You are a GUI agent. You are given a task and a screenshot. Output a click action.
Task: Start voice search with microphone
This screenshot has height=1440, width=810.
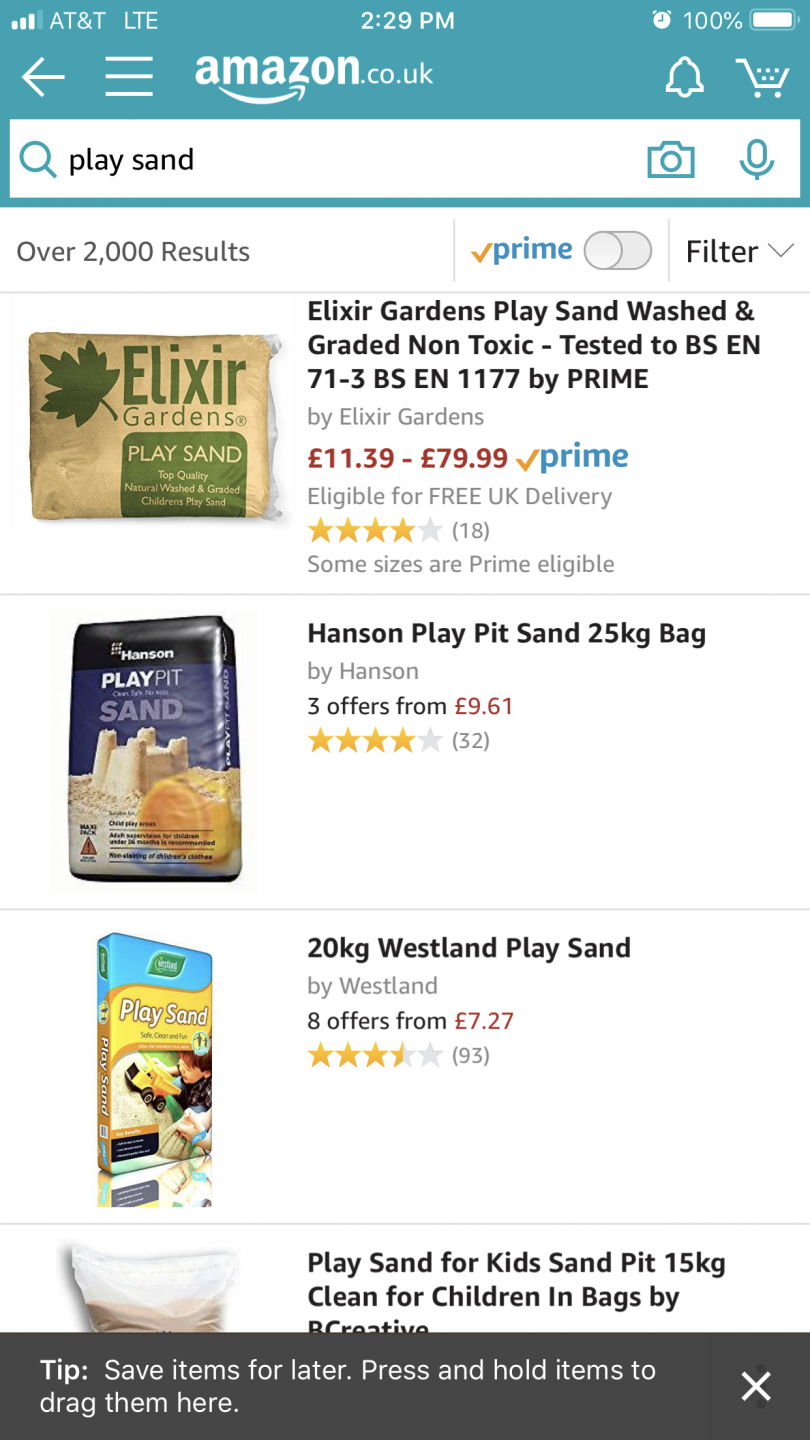coord(757,160)
